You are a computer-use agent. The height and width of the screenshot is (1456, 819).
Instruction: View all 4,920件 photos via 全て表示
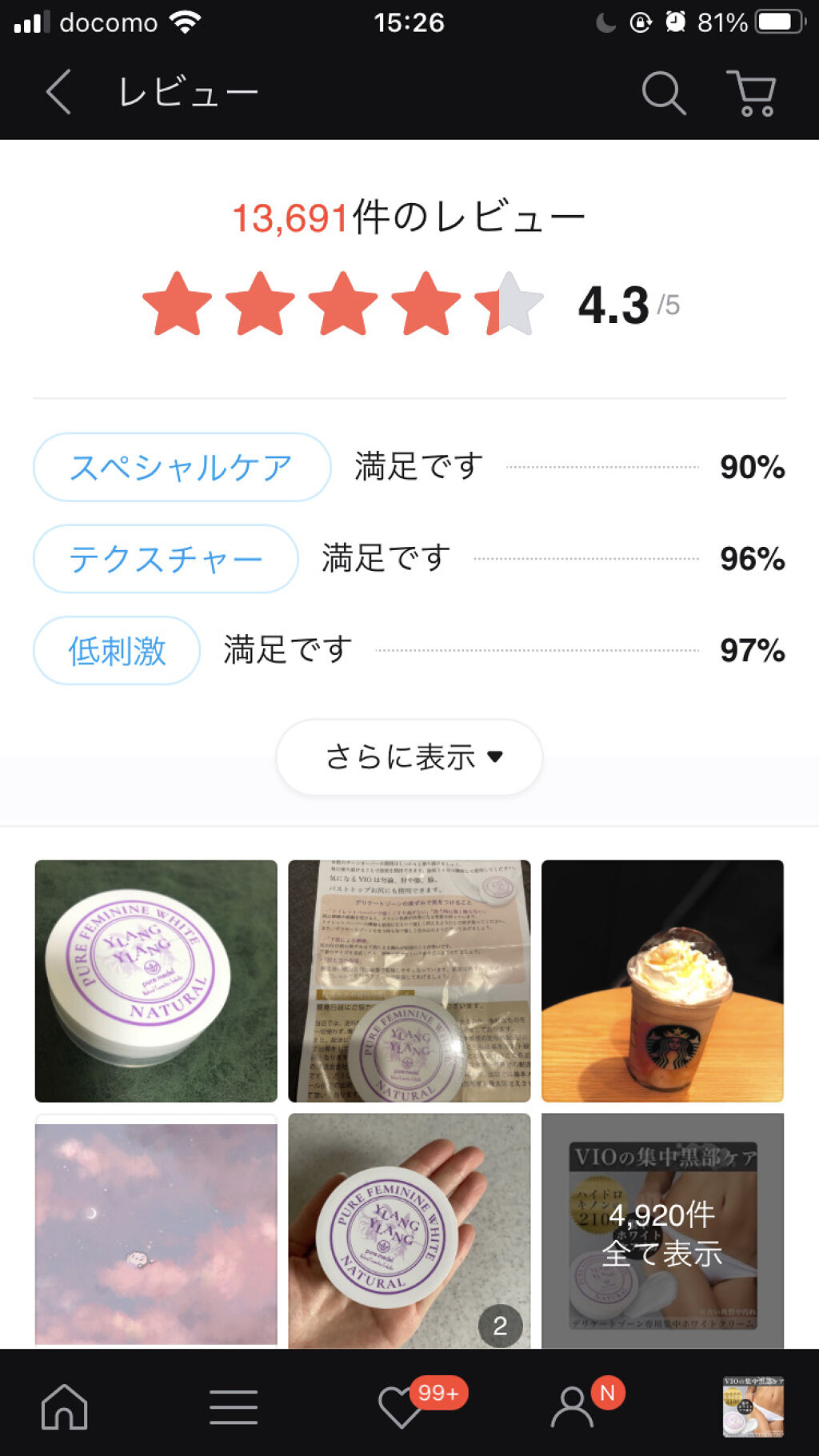[x=662, y=1233]
